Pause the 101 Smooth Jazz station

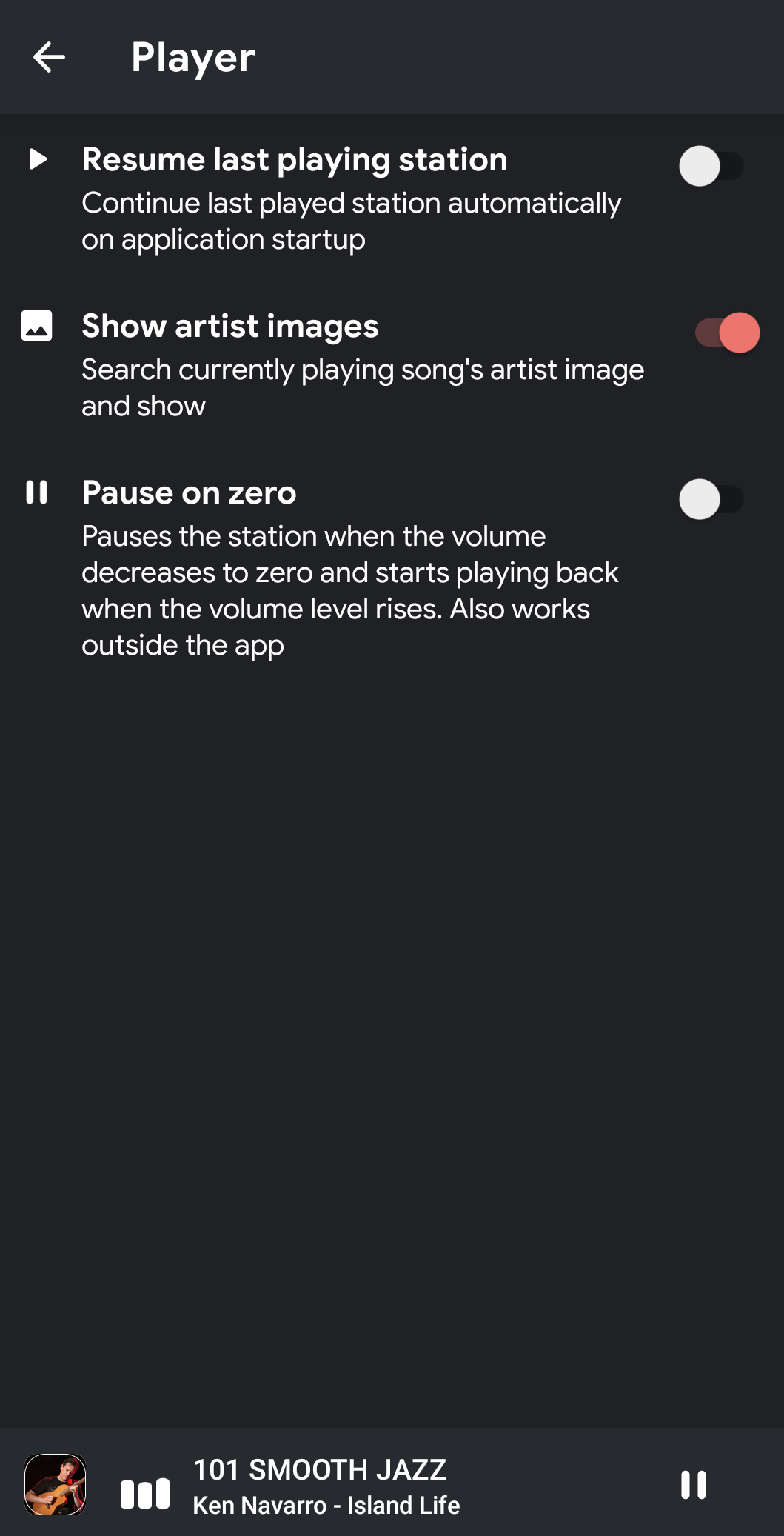(693, 1484)
